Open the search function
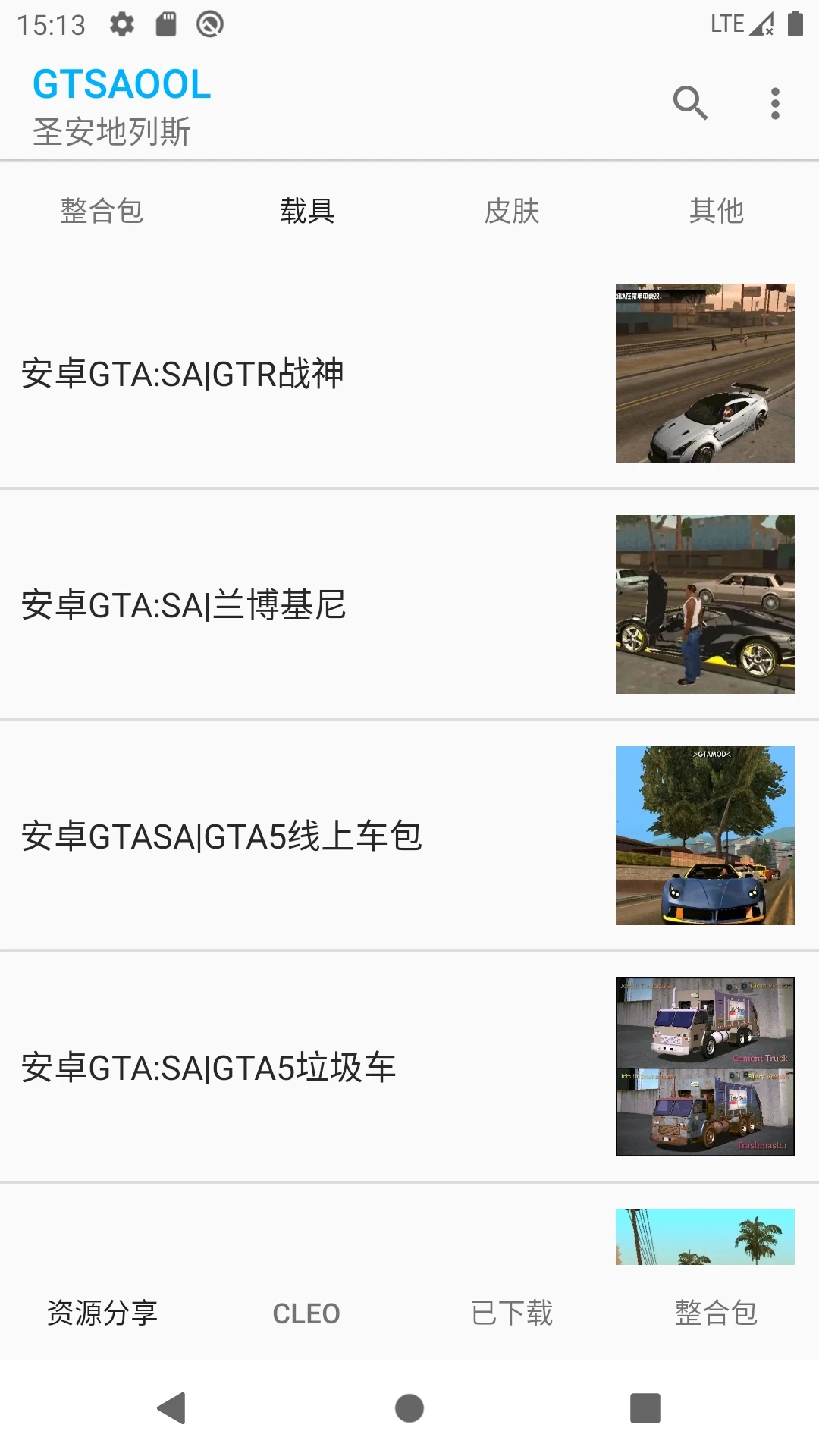Image resolution: width=819 pixels, height=1456 pixels. pos(690,103)
